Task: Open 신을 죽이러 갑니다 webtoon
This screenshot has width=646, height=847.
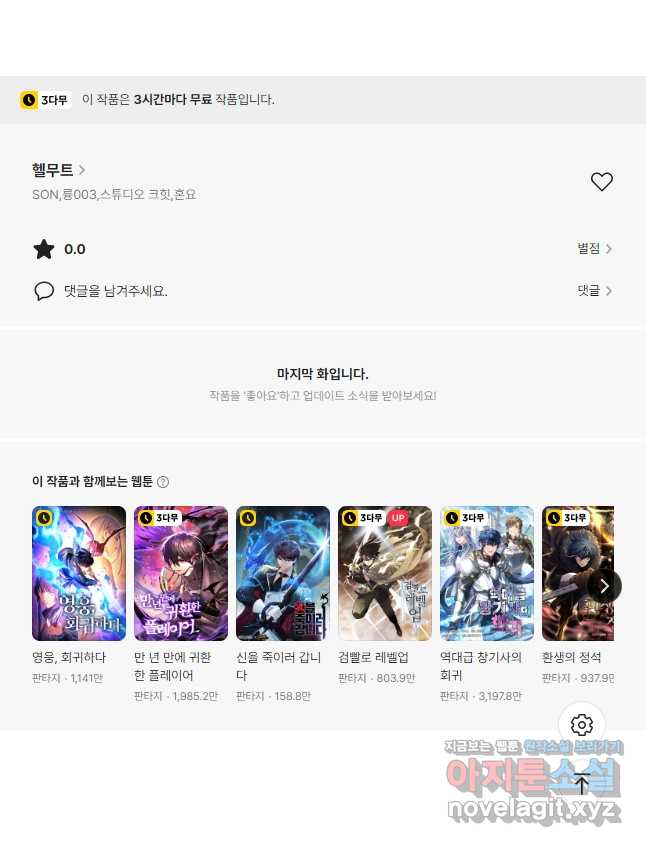Action: pyautogui.click(x=283, y=573)
